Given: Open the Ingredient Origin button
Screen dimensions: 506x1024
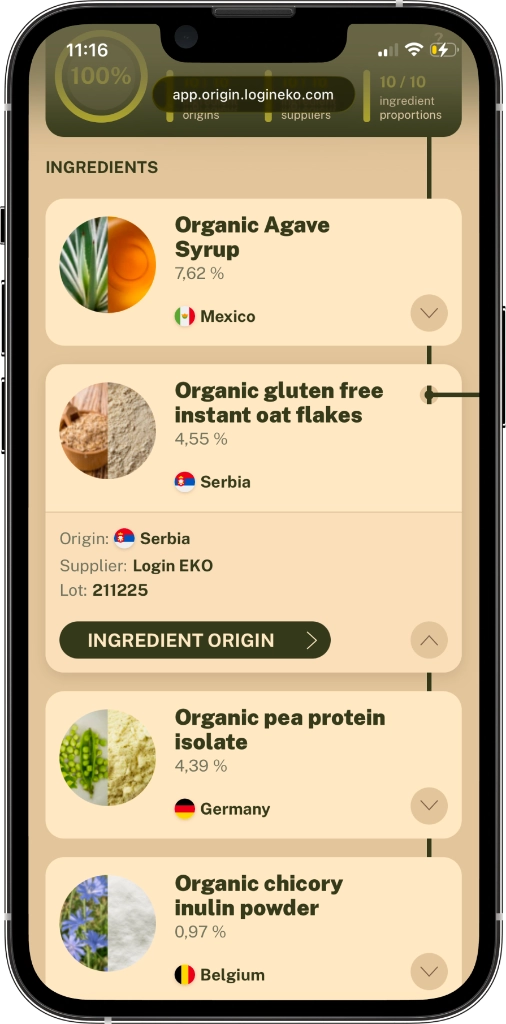Looking at the screenshot, I should tap(195, 640).
